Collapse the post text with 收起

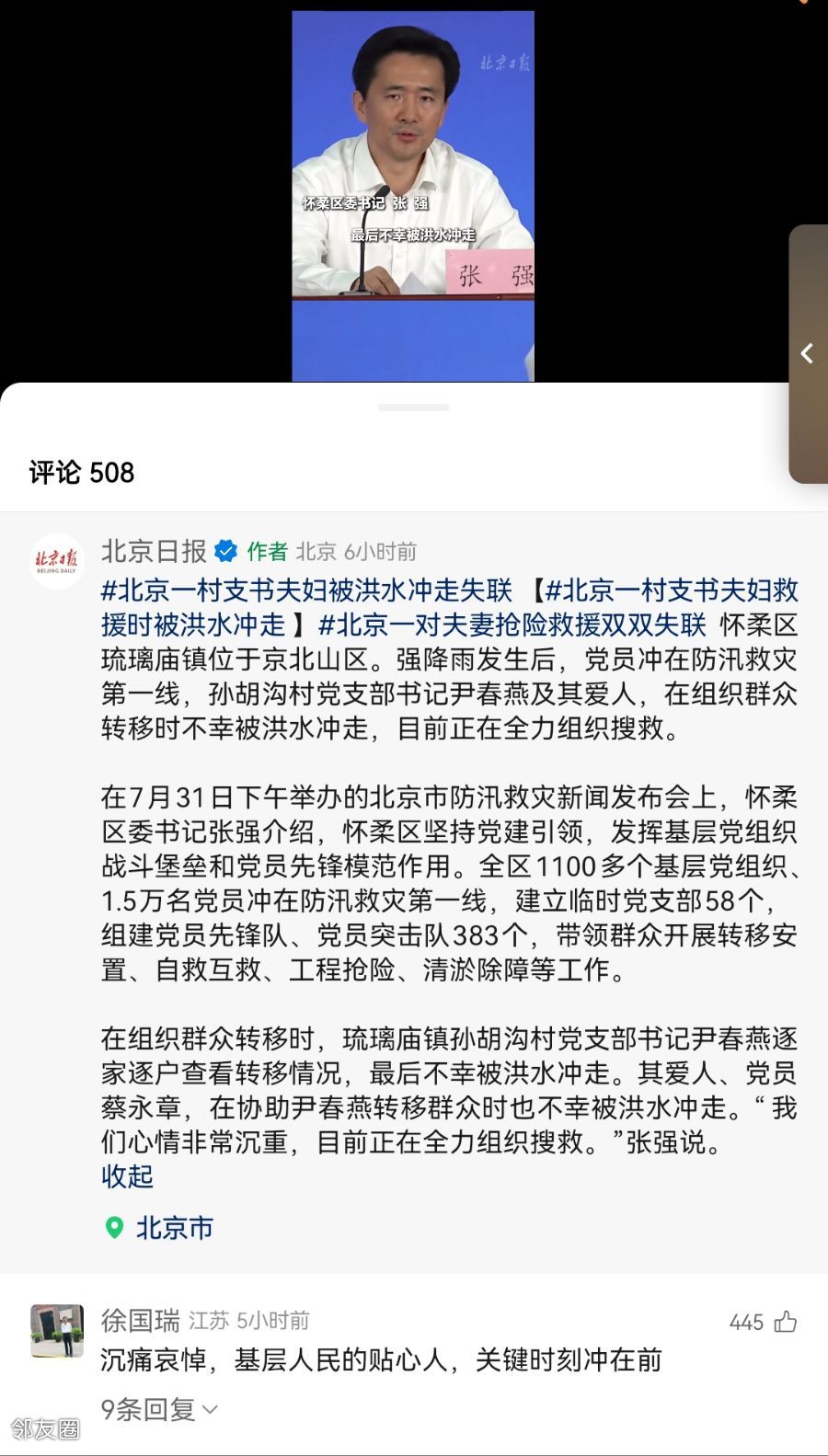(127, 1176)
